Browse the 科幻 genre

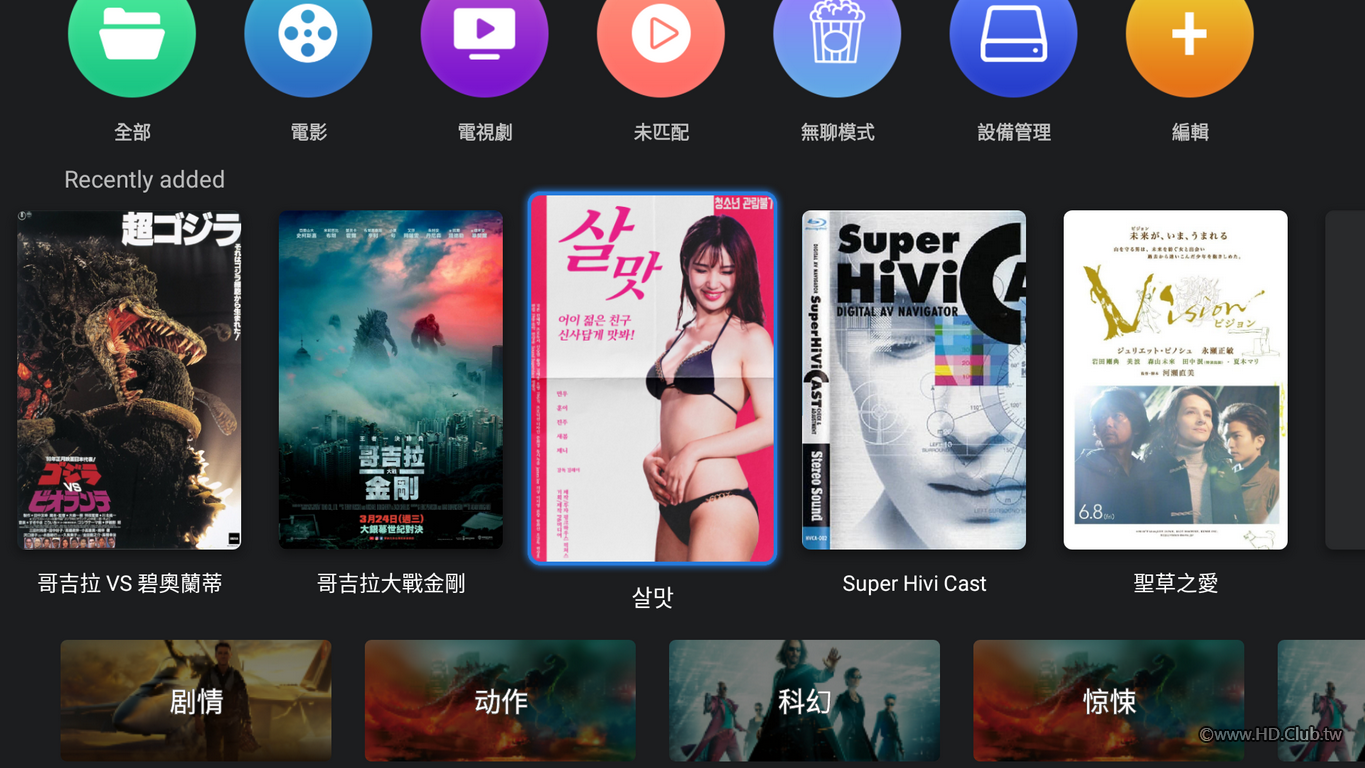[x=804, y=701]
